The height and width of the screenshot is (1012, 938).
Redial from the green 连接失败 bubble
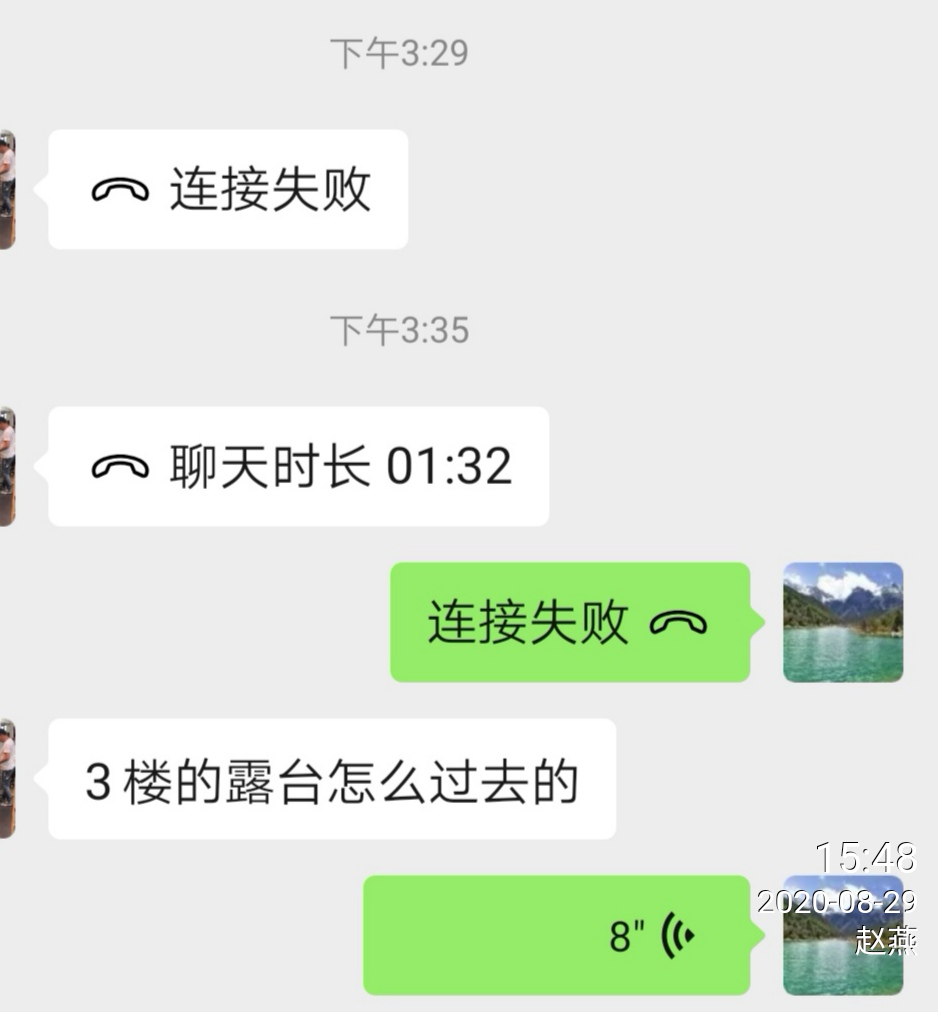point(569,623)
